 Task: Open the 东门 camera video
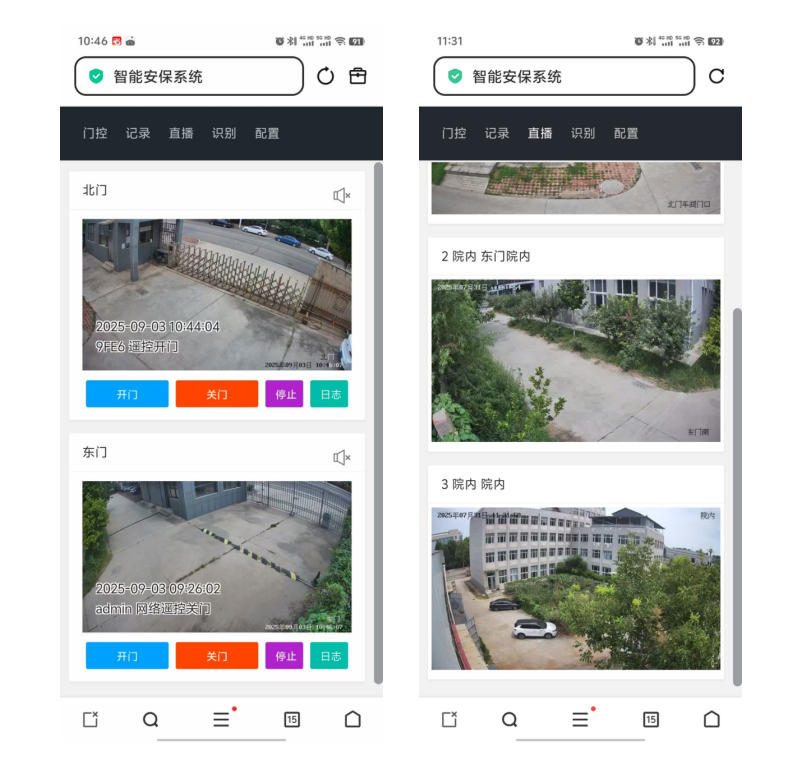point(216,556)
